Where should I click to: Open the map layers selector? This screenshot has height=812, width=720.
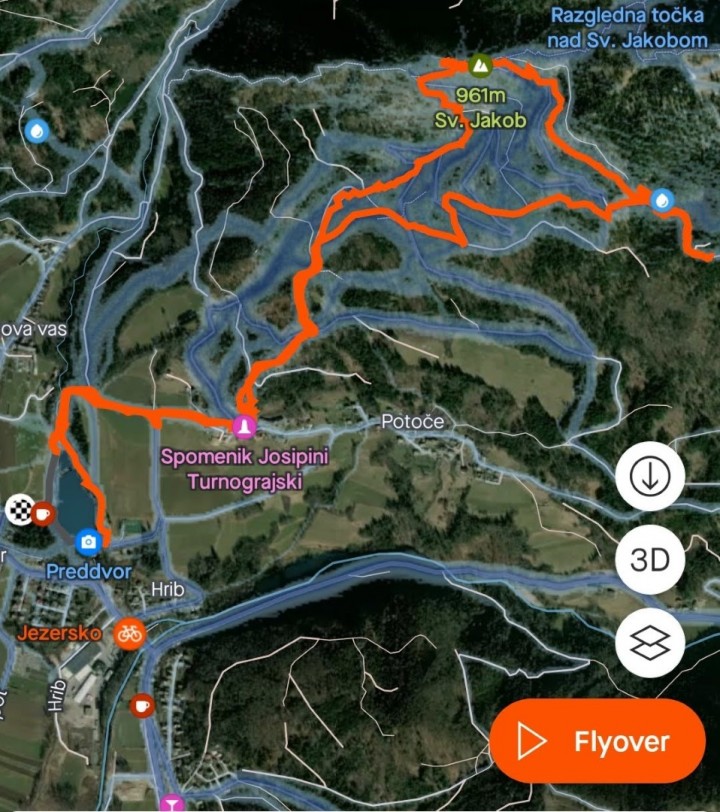pyautogui.click(x=650, y=642)
